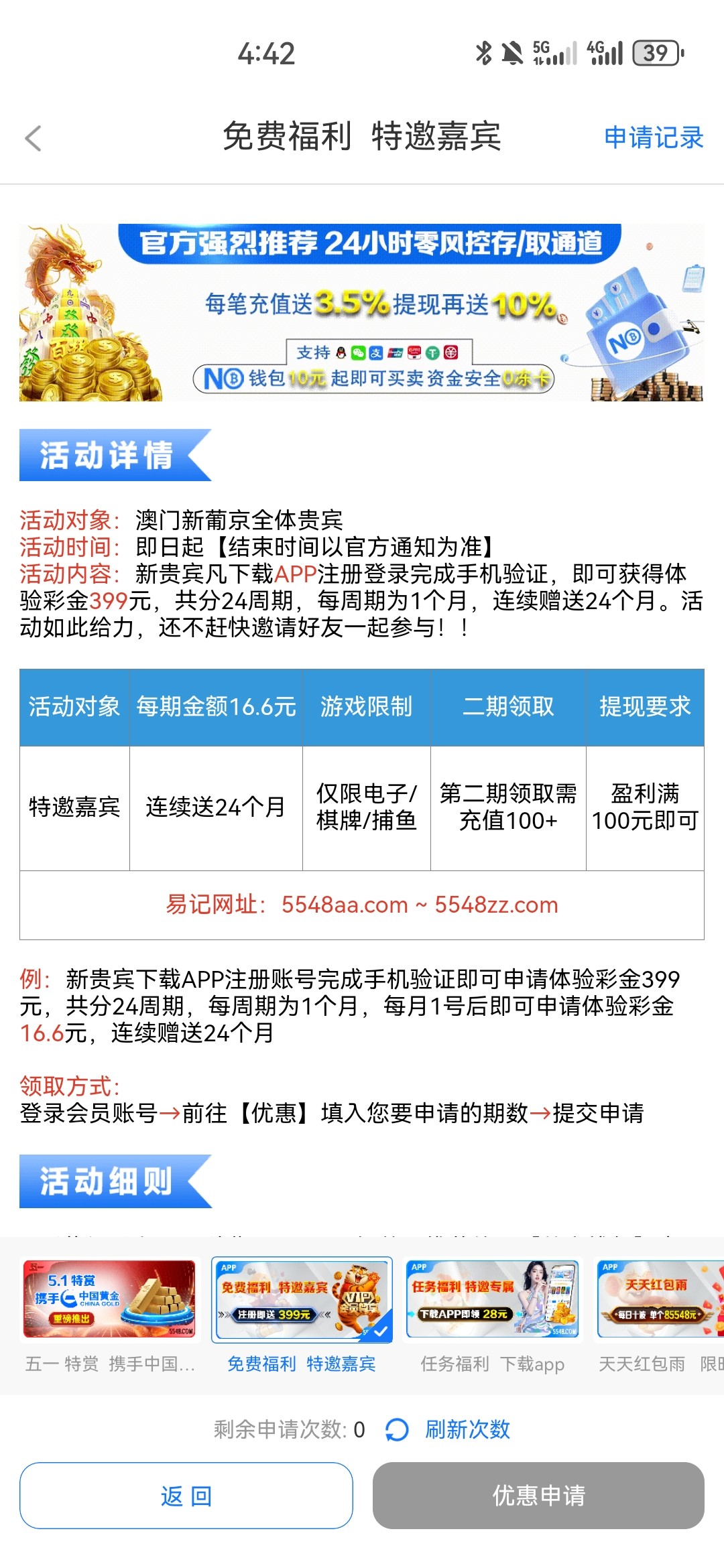Image resolution: width=724 pixels, height=1568 pixels.
Task: Open the NO钱包 recharge promotion banner
Action: [x=362, y=312]
